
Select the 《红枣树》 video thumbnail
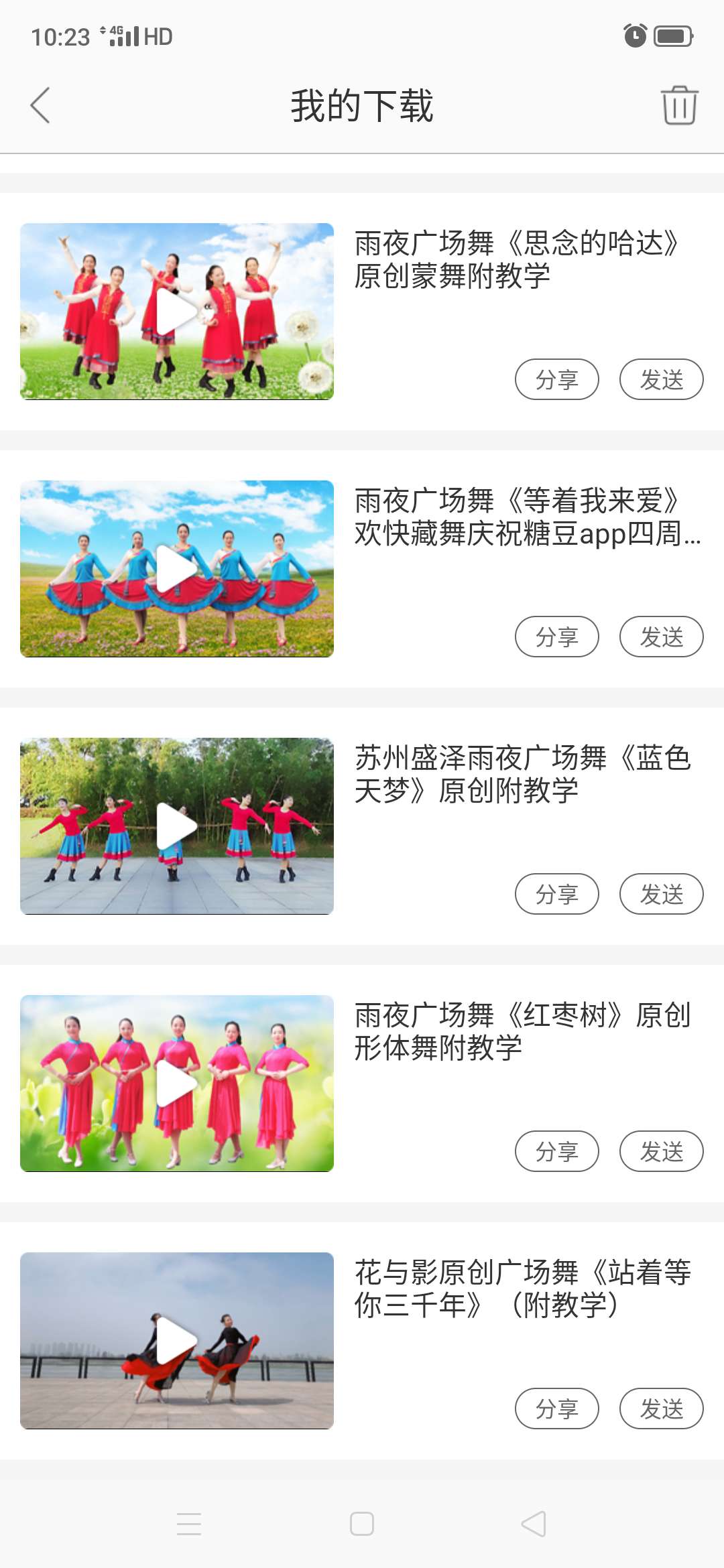[176, 1084]
